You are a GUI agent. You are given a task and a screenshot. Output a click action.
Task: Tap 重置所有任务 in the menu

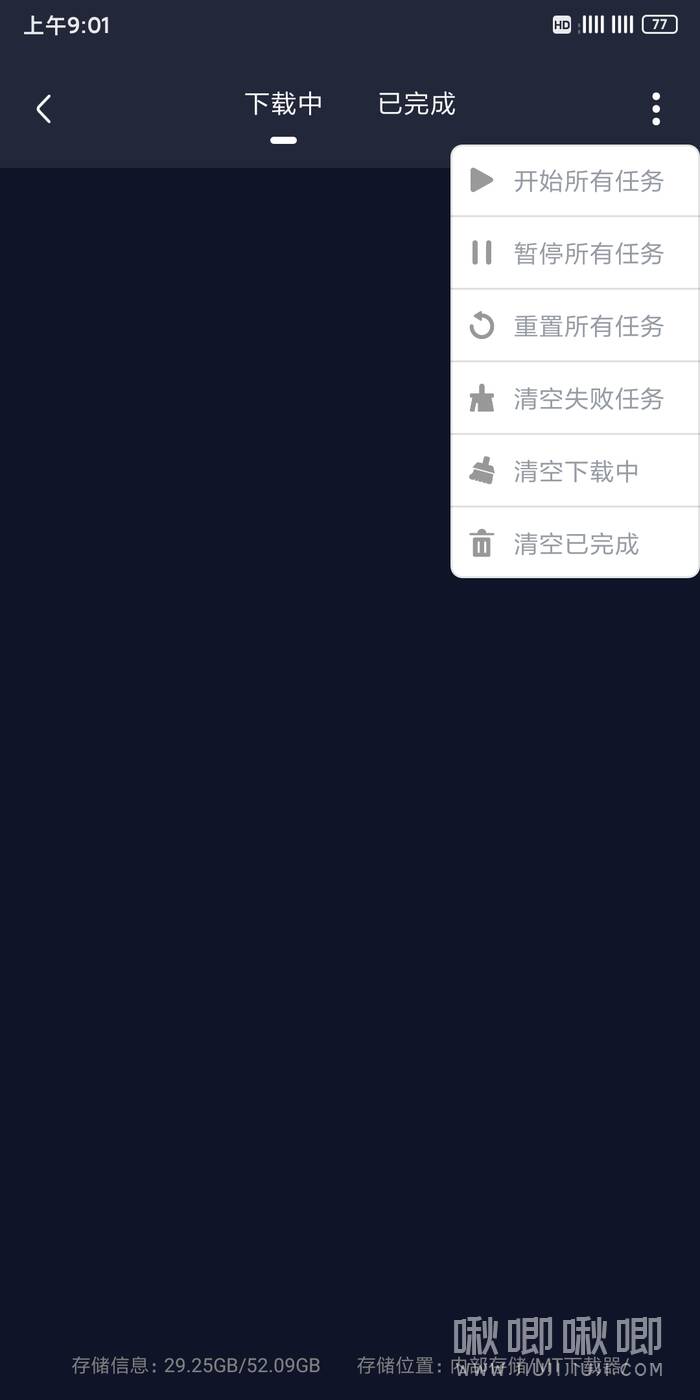pos(575,326)
